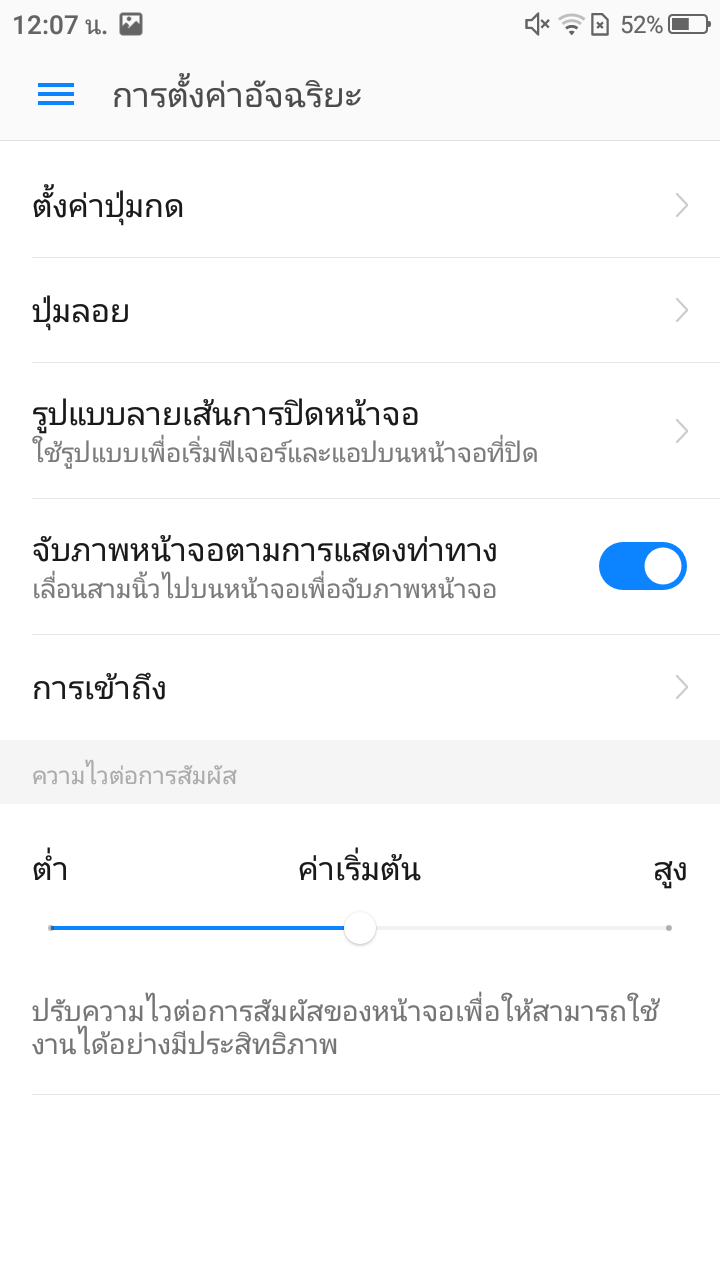The image size is (720, 1280).
Task: Open ตั้งค่าปุ่มกด settings
Action: (360, 206)
